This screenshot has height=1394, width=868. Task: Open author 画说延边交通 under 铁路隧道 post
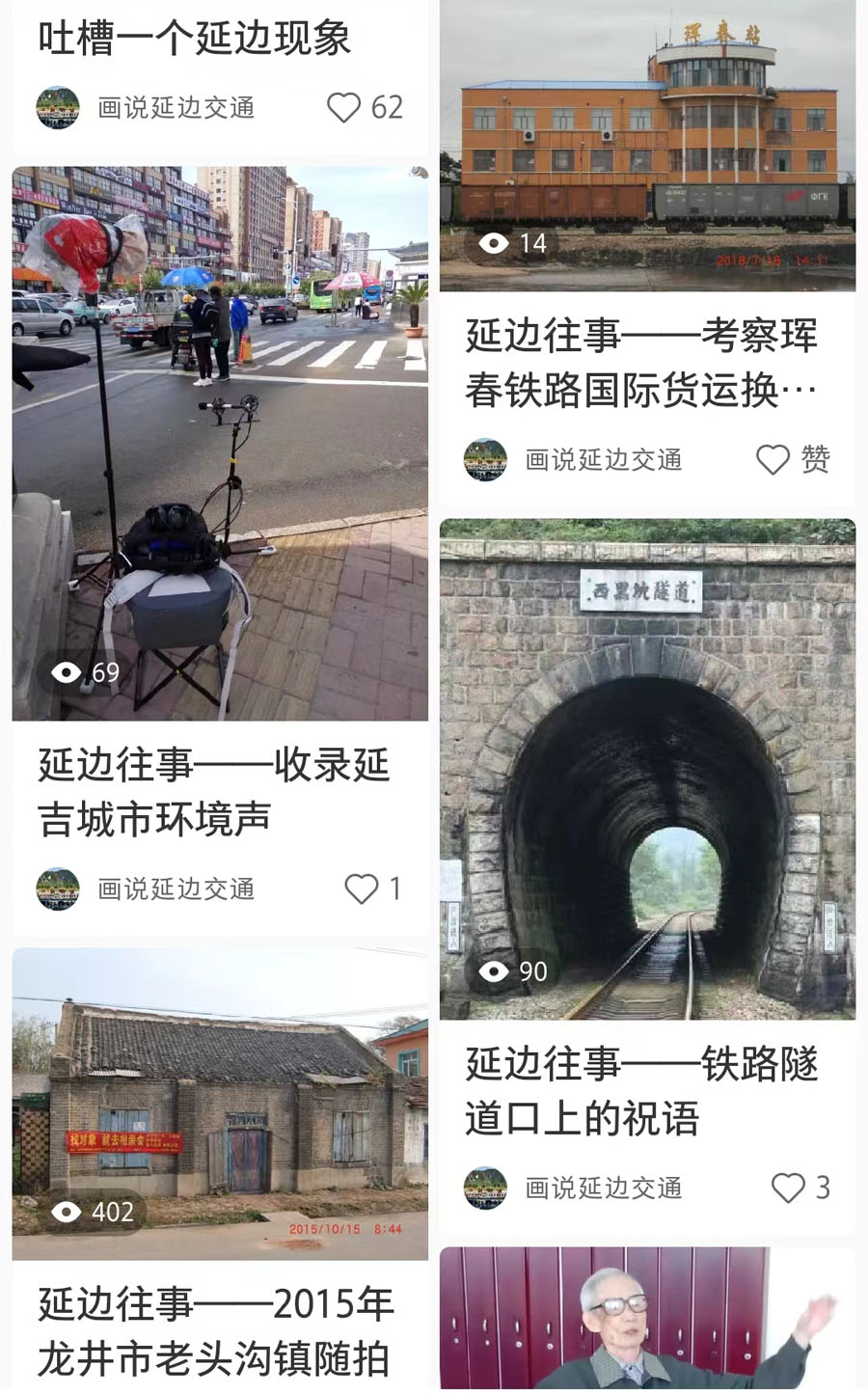pyautogui.click(x=574, y=1188)
